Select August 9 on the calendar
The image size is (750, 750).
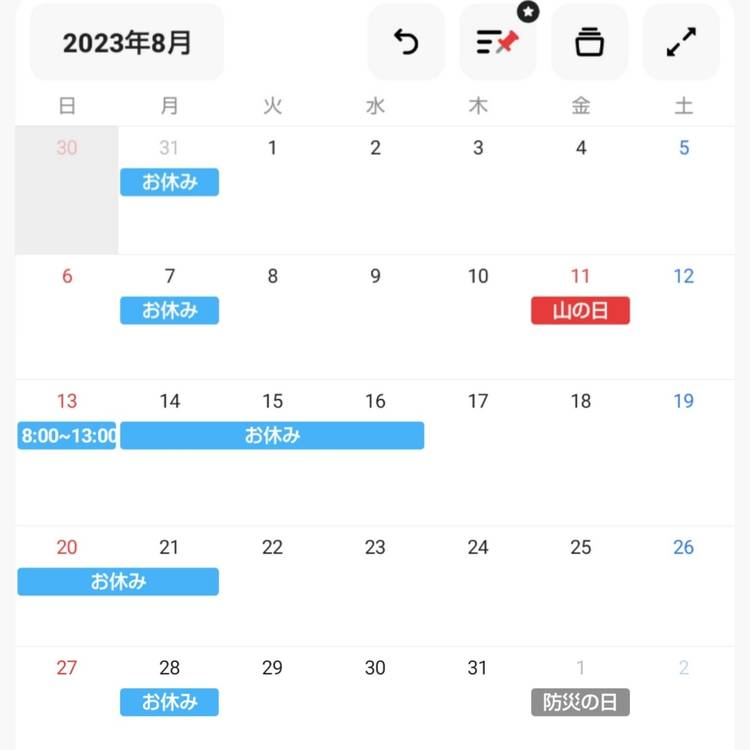(x=375, y=277)
